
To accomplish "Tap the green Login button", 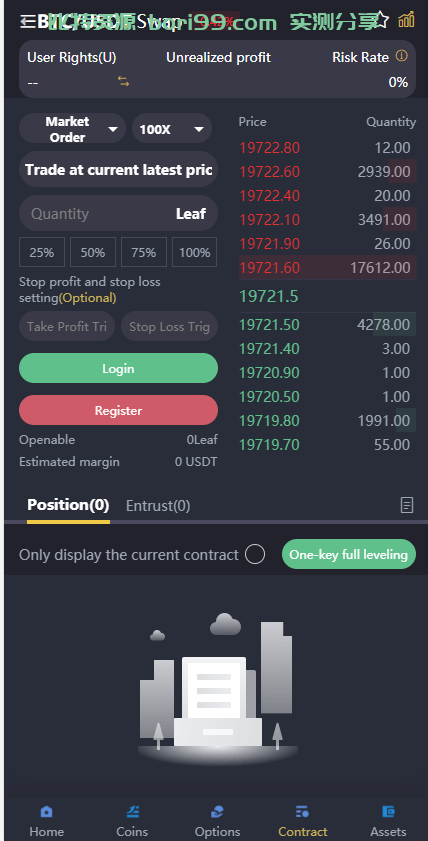I will 118,368.
